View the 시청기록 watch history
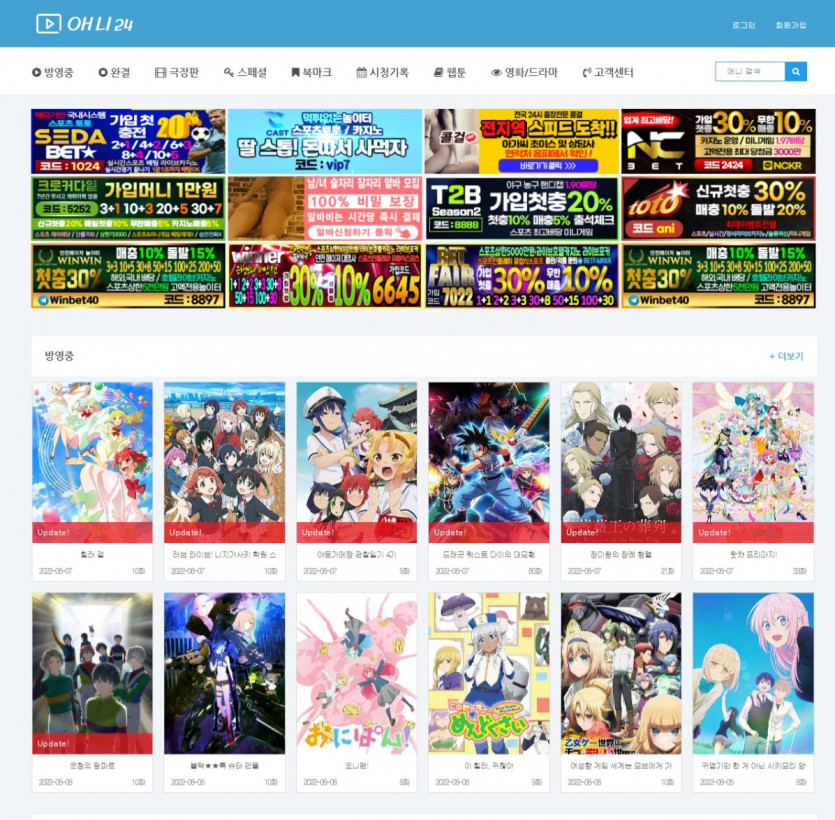Image resolution: width=835 pixels, height=820 pixels. pos(382,73)
